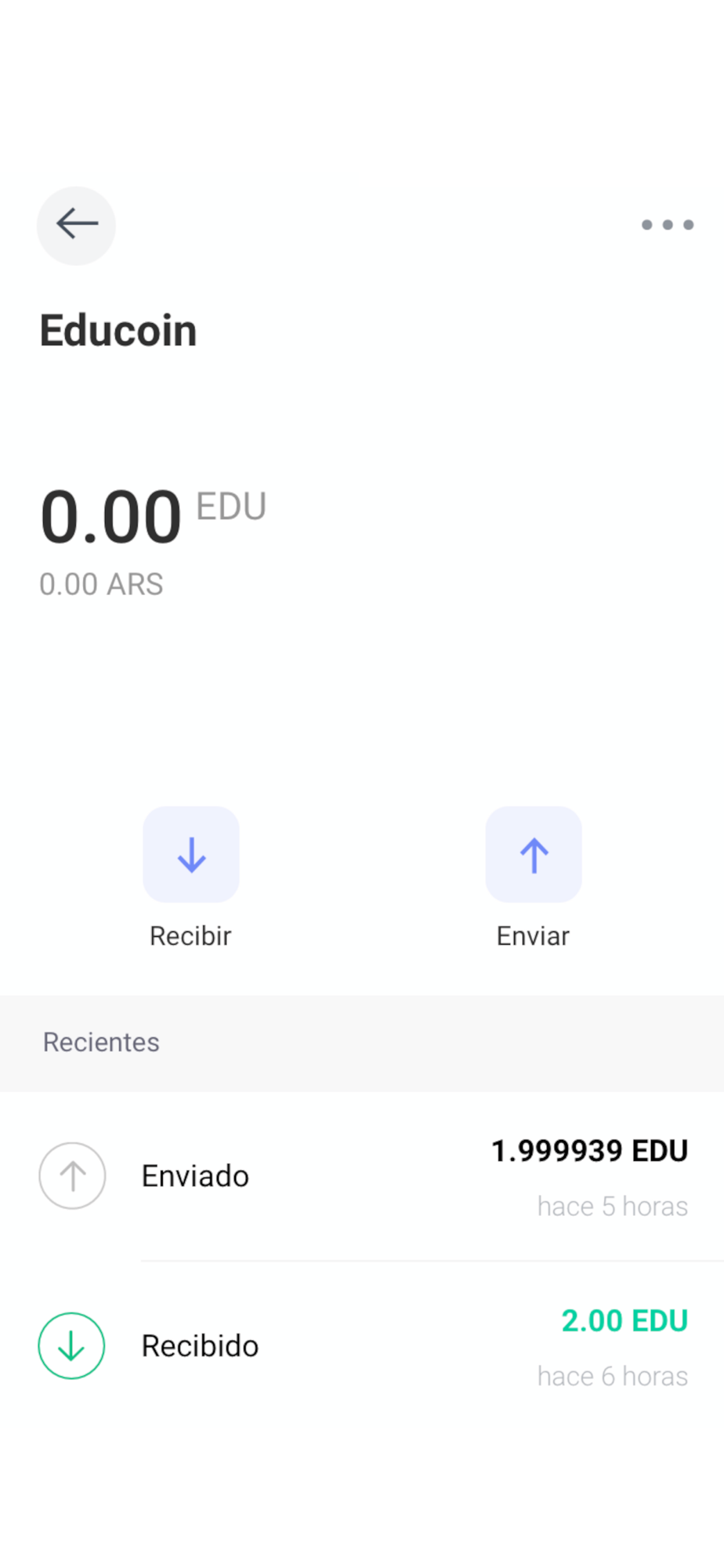724x1568 pixels.
Task: Tap Recibir to receive Educoin
Action: 191,855
